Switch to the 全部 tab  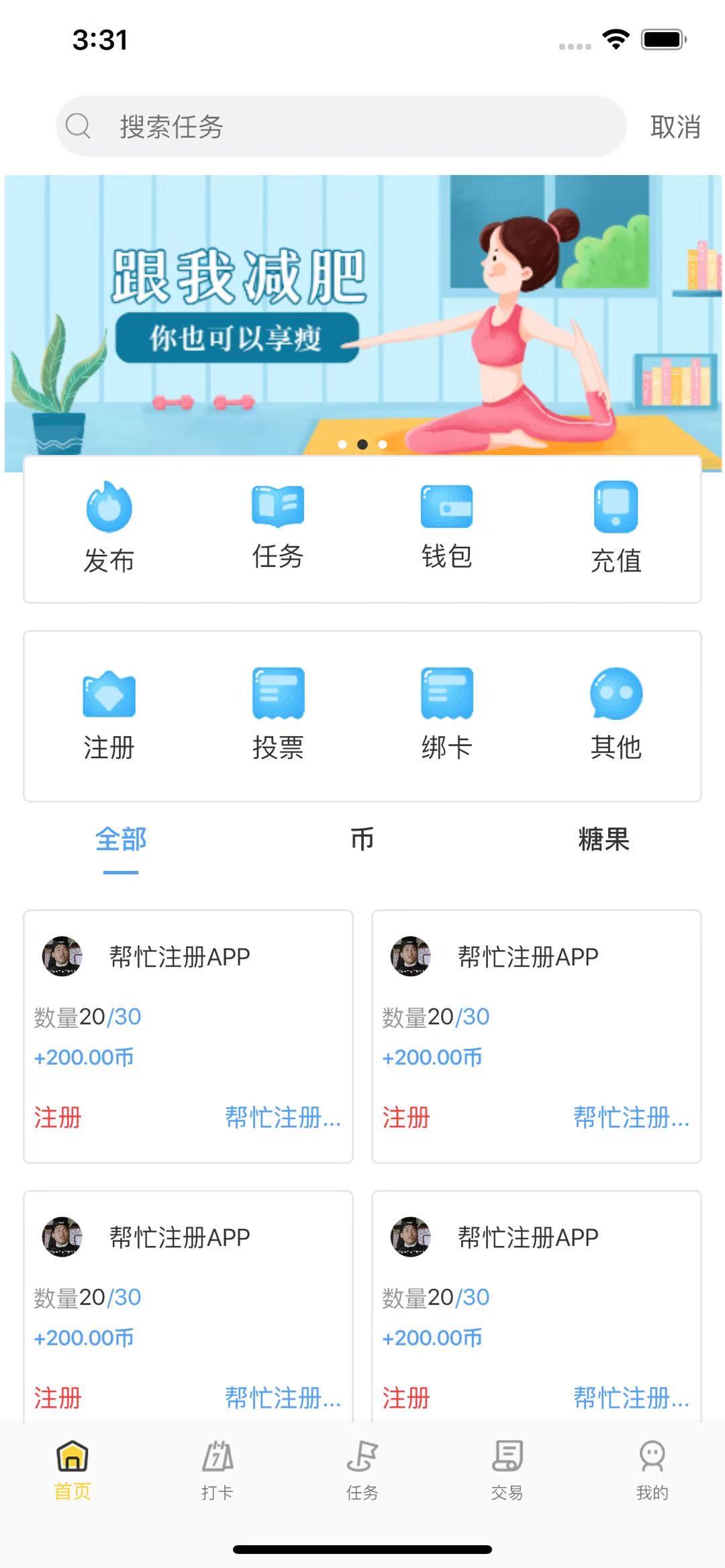click(121, 840)
